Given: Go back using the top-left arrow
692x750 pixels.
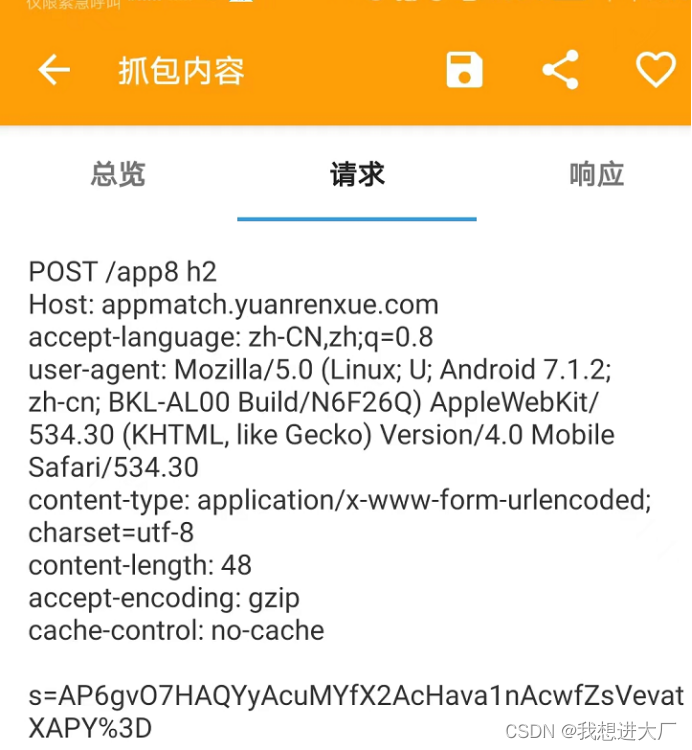Looking at the screenshot, I should (54, 70).
